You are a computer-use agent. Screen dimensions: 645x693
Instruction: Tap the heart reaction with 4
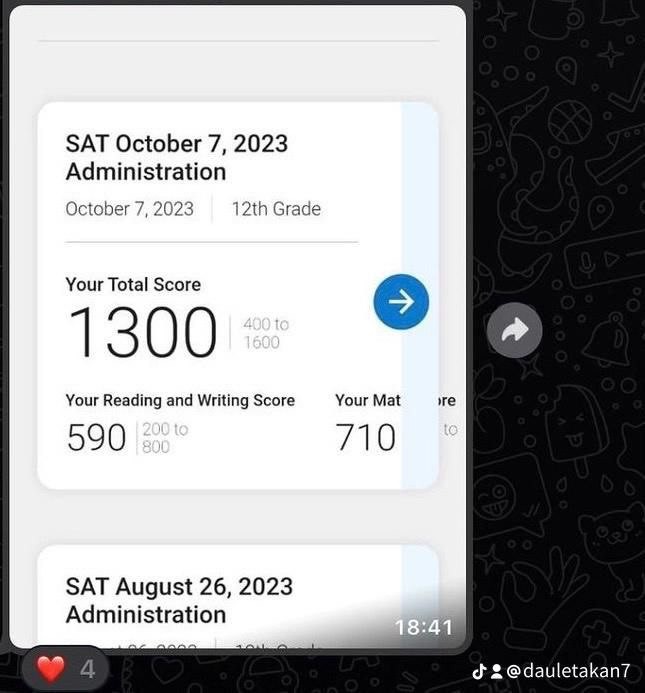tap(66, 668)
